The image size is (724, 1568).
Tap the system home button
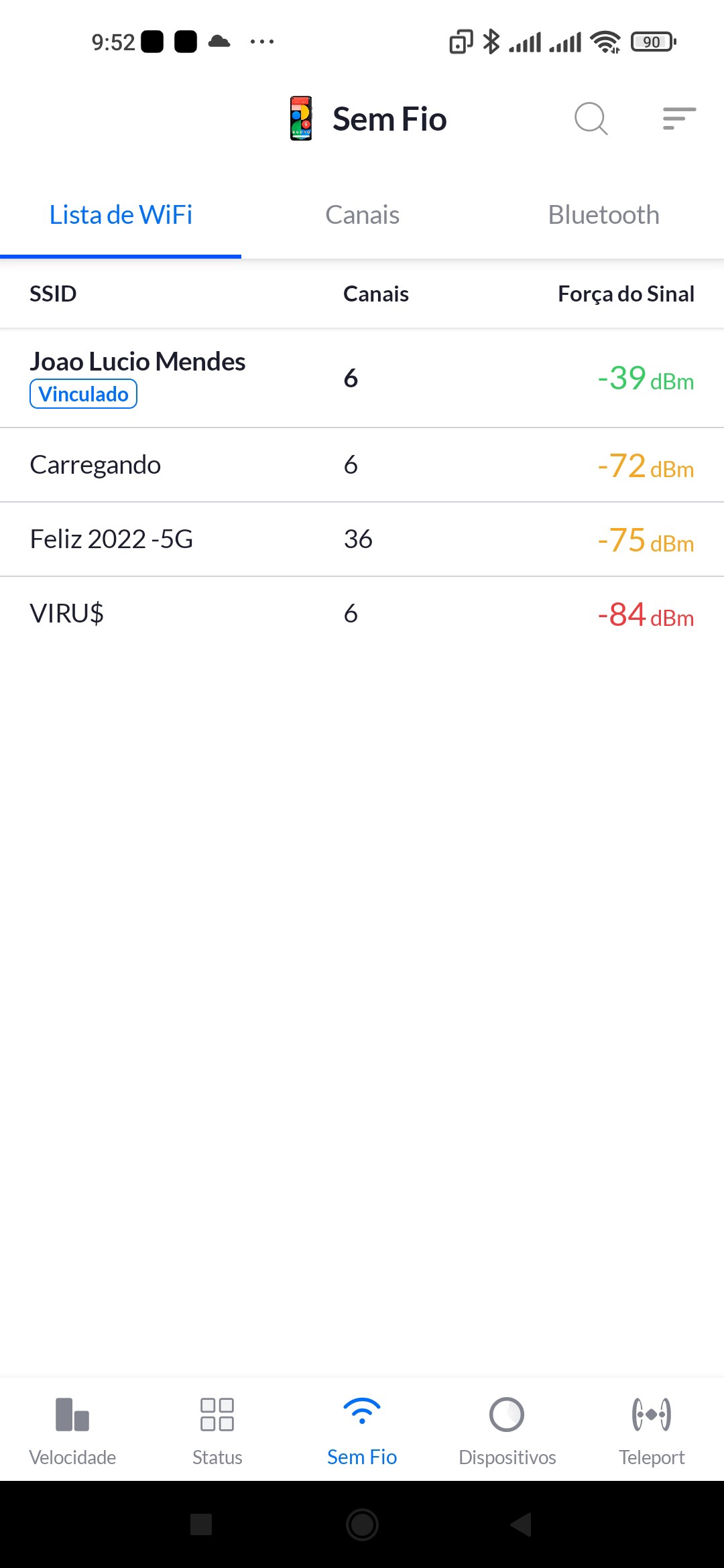[362, 1524]
